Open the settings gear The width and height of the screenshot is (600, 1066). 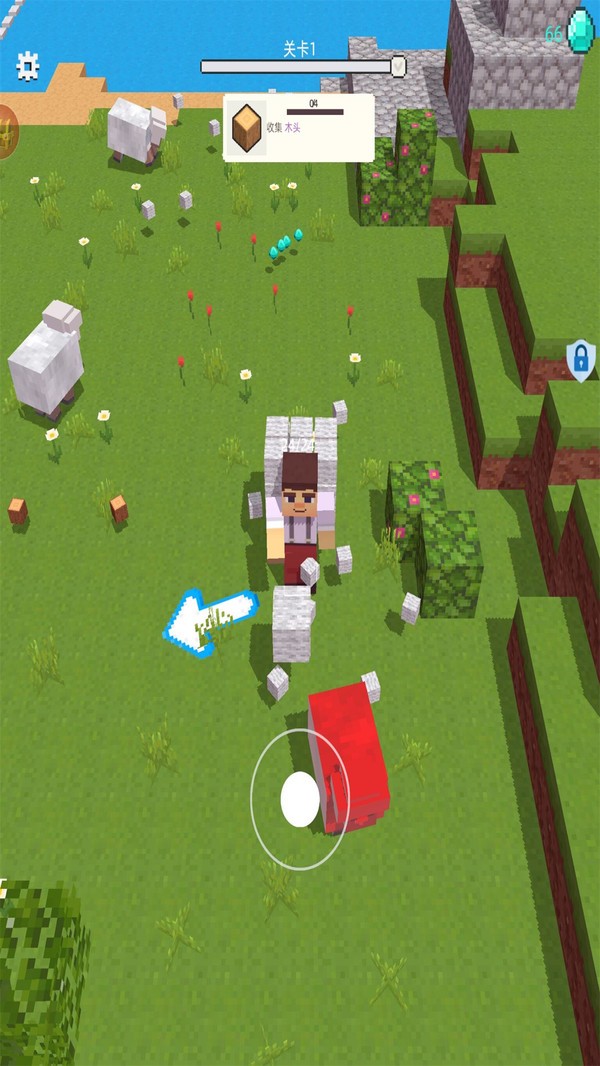pos(28,66)
